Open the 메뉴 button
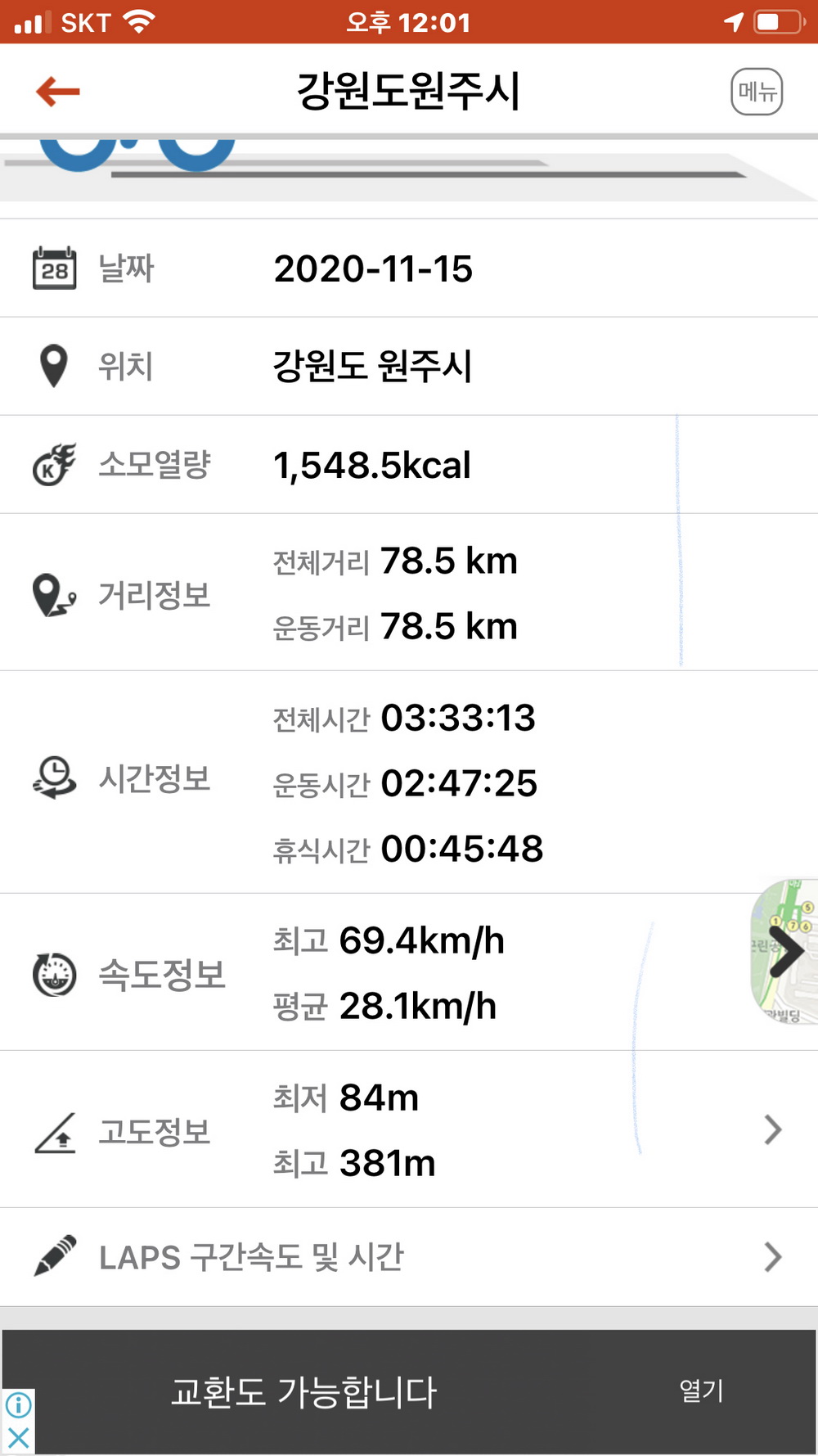Image resolution: width=818 pixels, height=1456 pixels. (x=757, y=92)
